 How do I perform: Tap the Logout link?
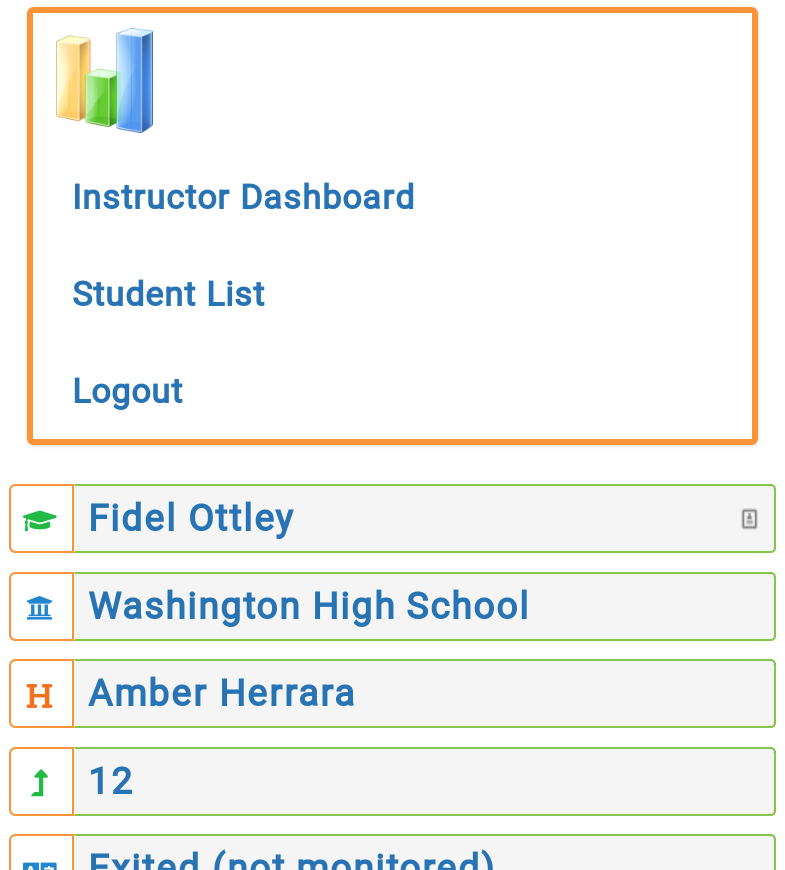click(x=128, y=391)
